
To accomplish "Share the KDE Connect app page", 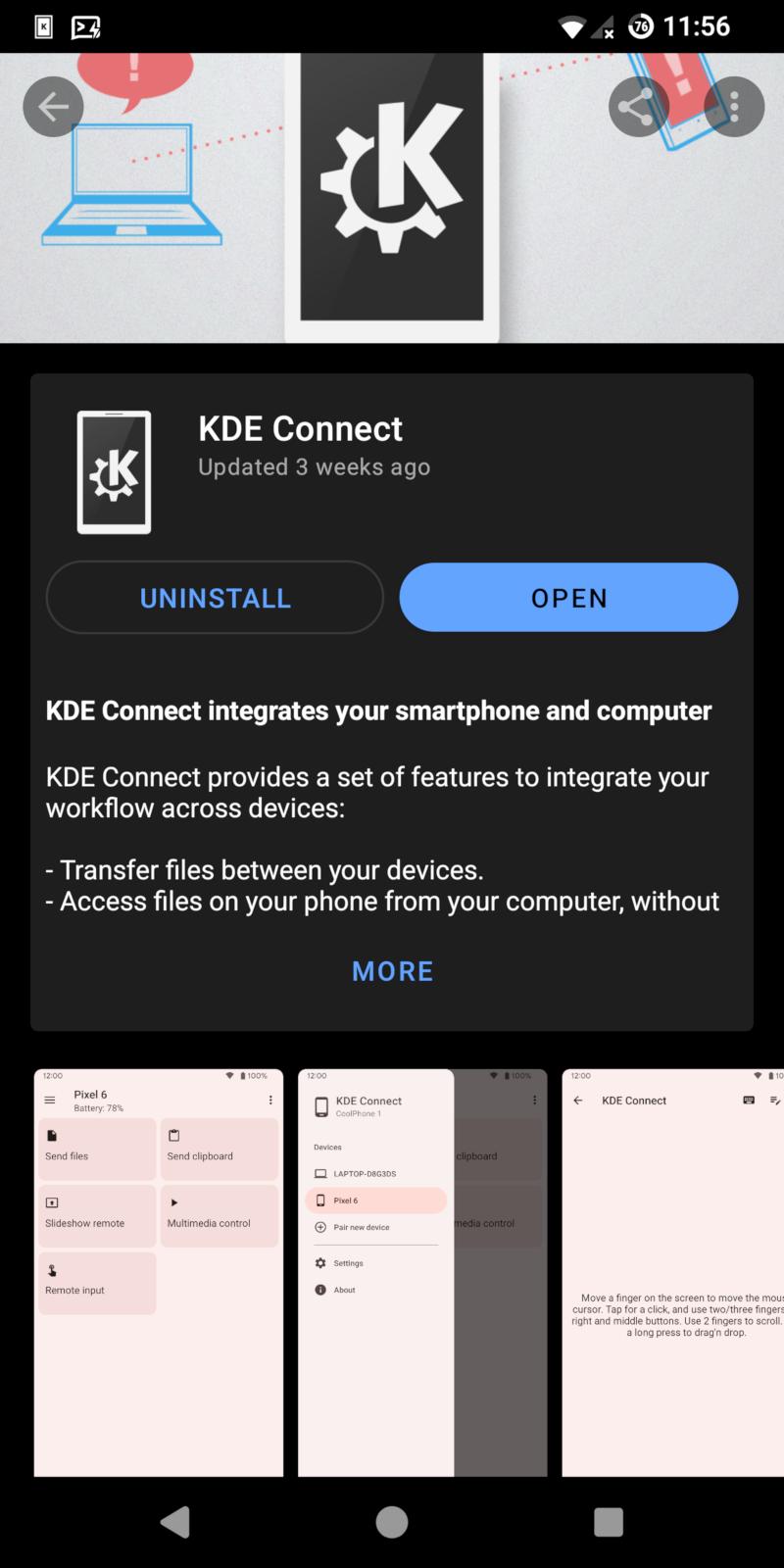I will tap(638, 106).
